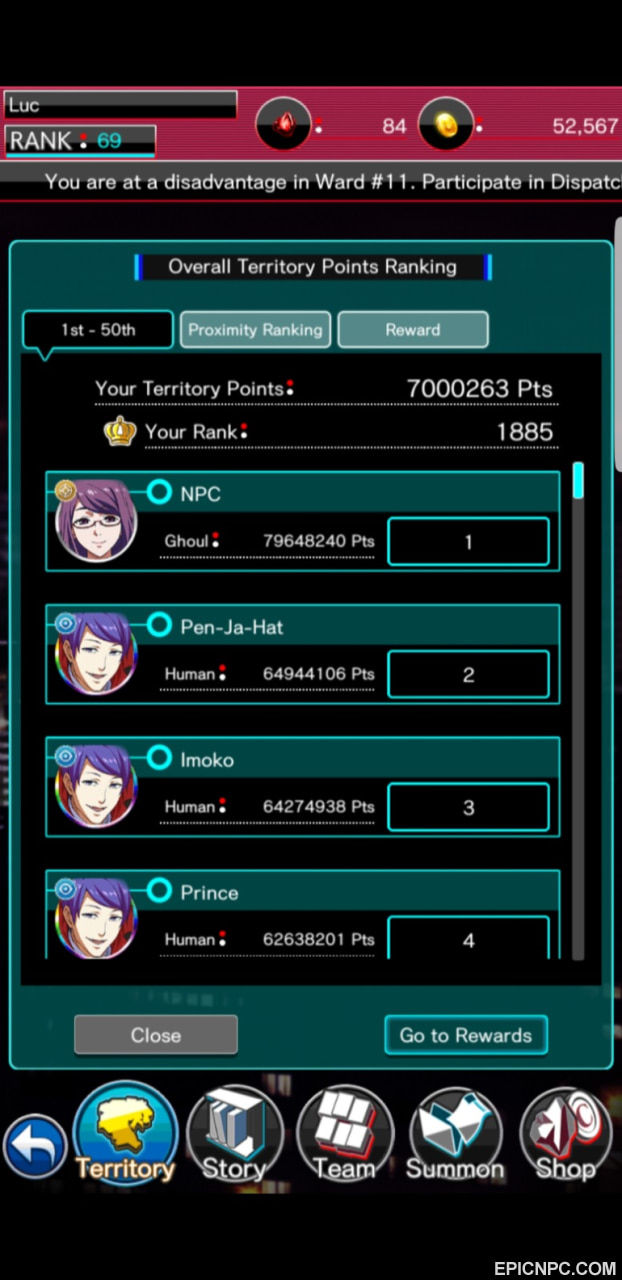Image resolution: width=622 pixels, height=1280 pixels.
Task: Close the ranking window
Action: [156, 1035]
